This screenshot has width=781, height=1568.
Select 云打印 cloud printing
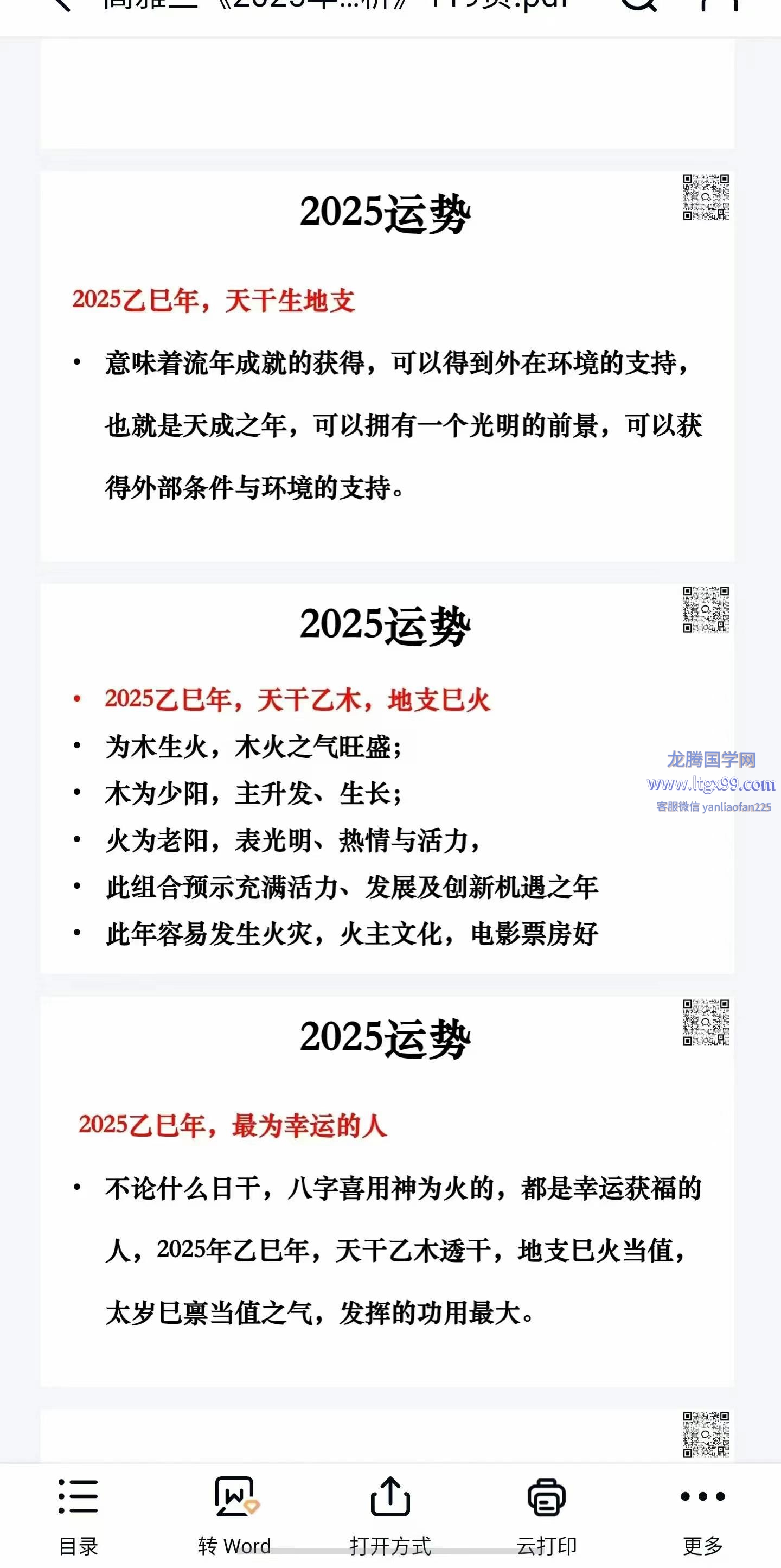click(546, 1514)
